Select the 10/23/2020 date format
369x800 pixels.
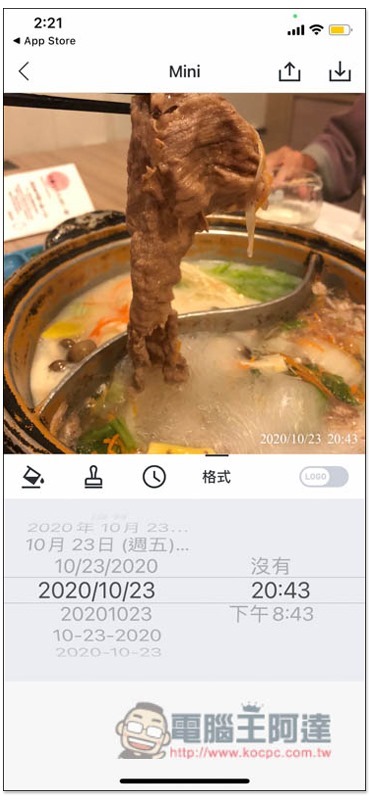106,566
